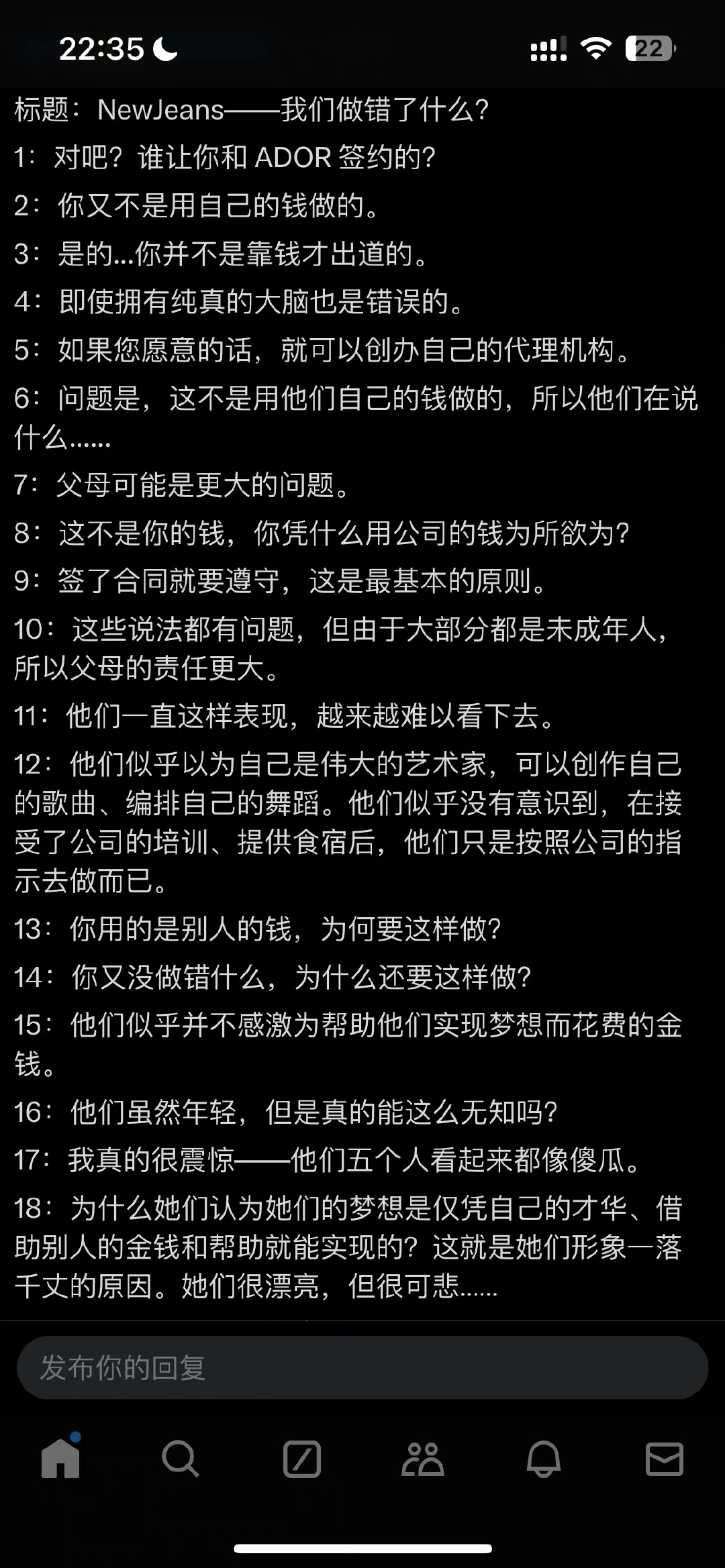Open the Messages envelope tab

[x=664, y=1459]
